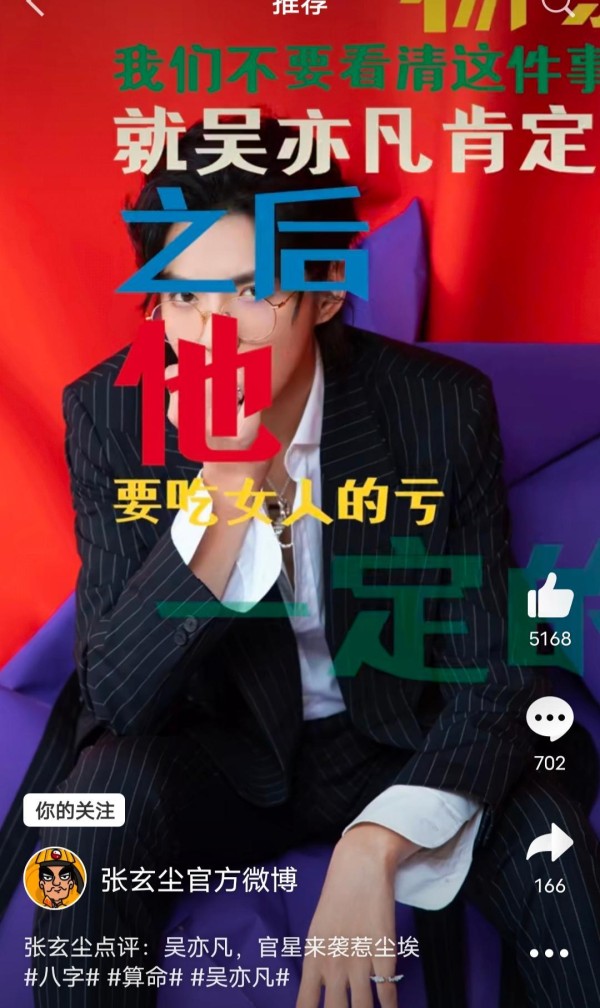Open 张玄尘官方微博 profile avatar
Screen dimensions: 600x1008
tap(55, 878)
